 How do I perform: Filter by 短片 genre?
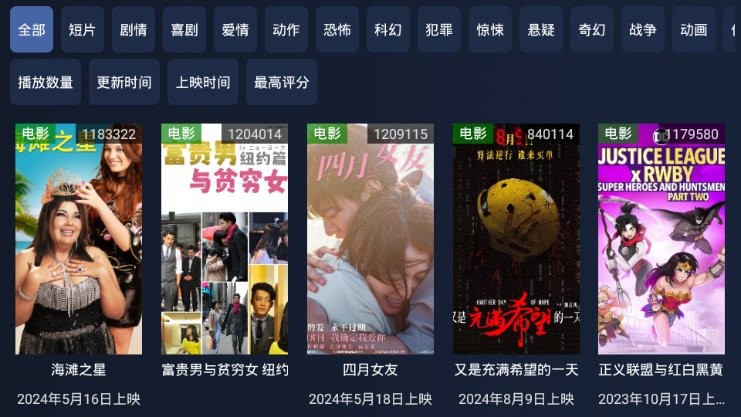coord(82,29)
